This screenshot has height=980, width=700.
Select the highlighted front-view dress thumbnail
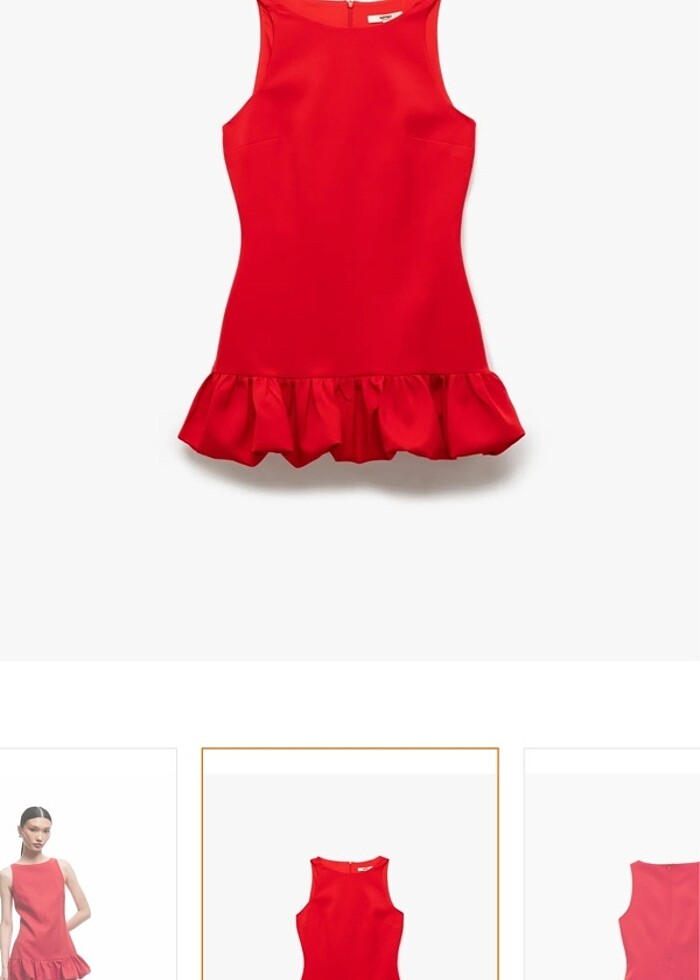tap(350, 864)
